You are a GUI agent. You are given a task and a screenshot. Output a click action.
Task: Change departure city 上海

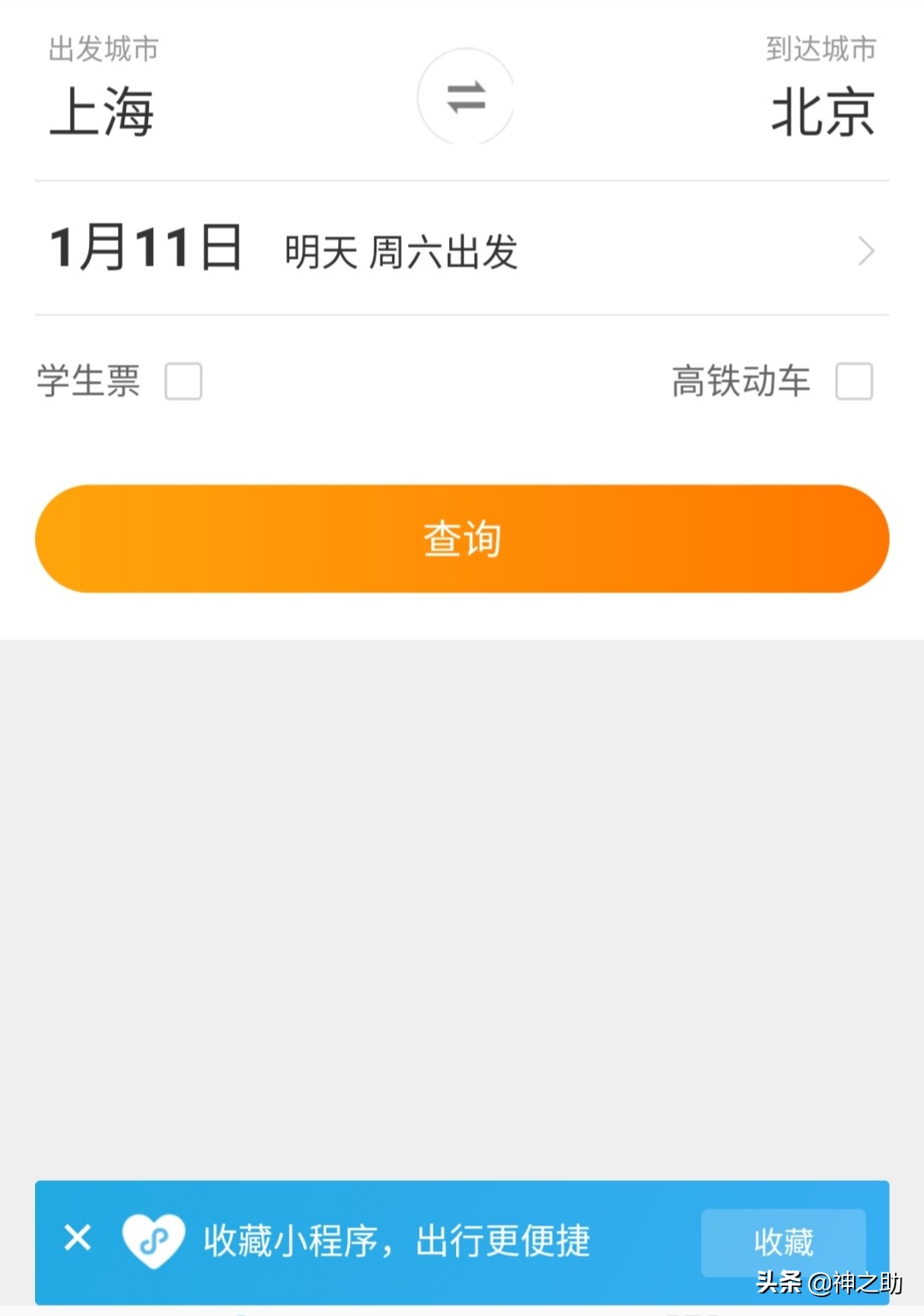click(x=102, y=111)
